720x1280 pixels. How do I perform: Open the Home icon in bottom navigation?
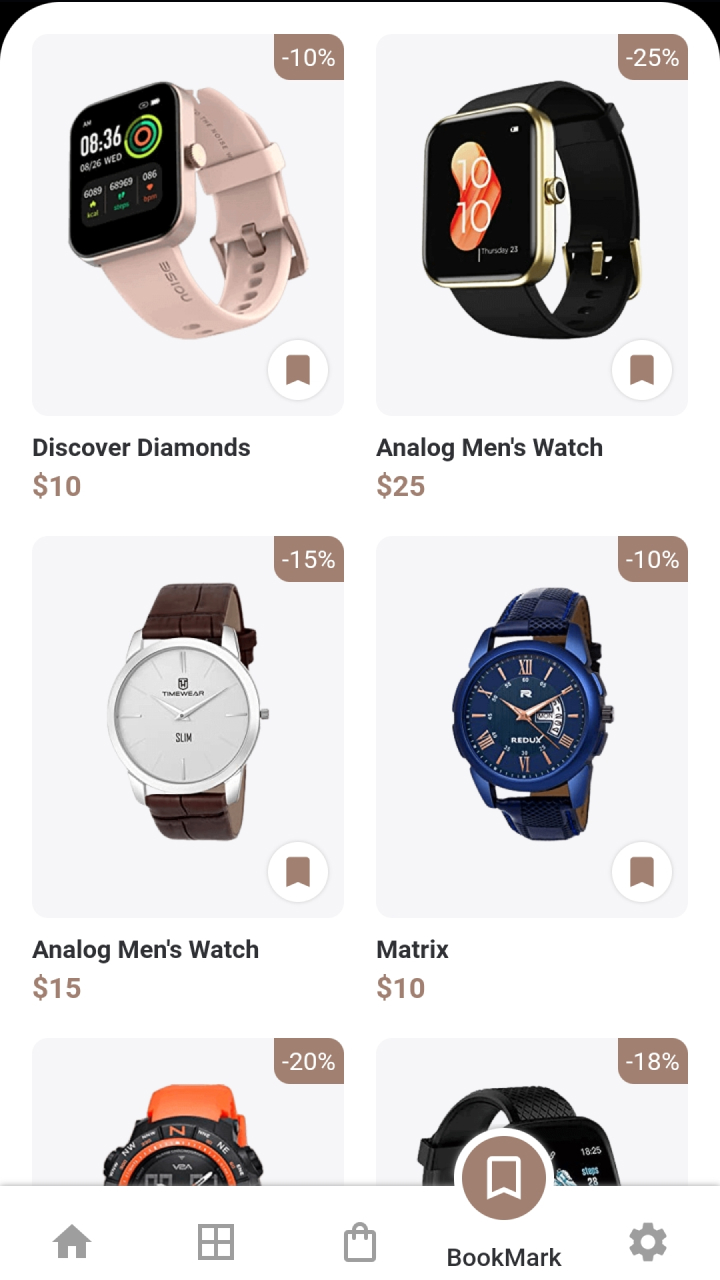point(72,1241)
